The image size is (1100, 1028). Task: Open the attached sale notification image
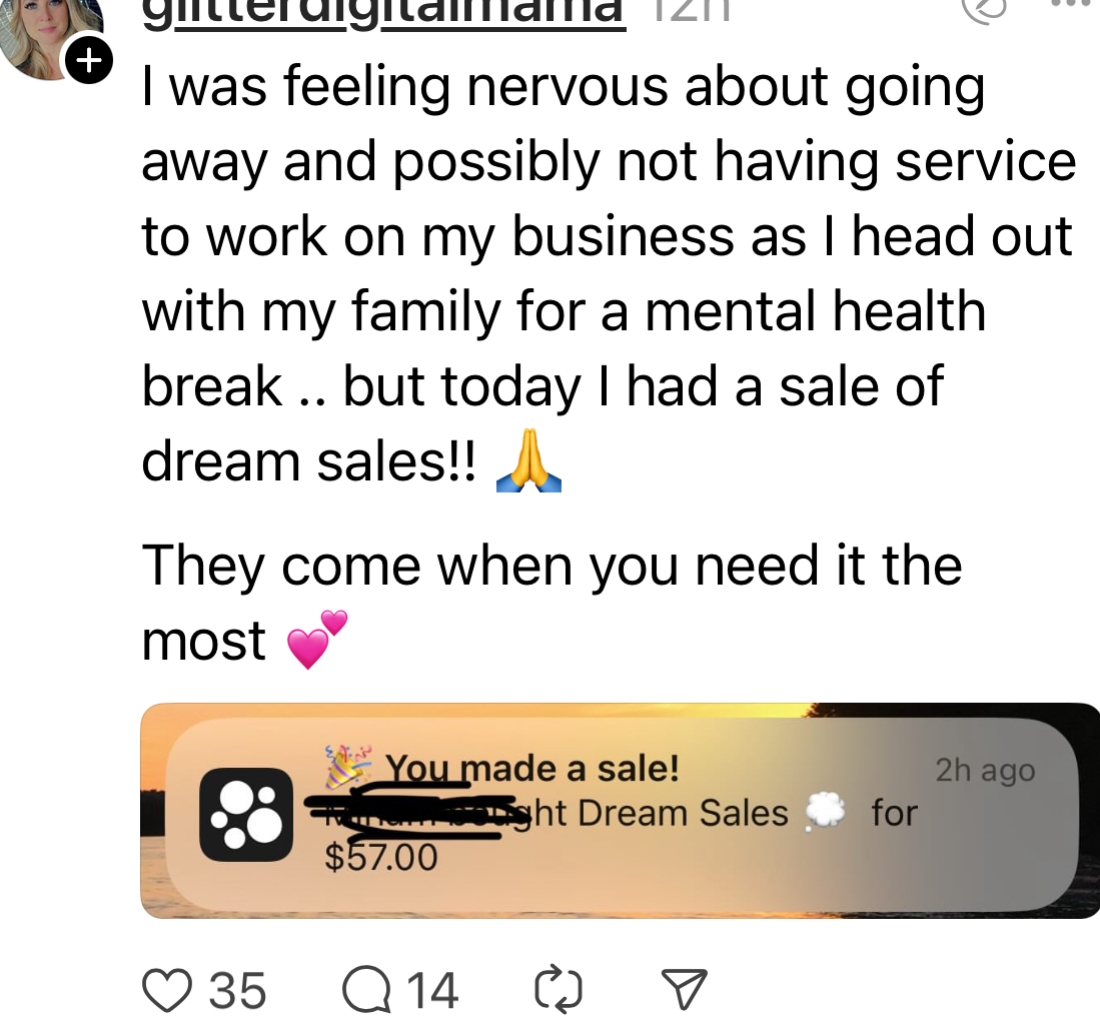click(x=620, y=810)
